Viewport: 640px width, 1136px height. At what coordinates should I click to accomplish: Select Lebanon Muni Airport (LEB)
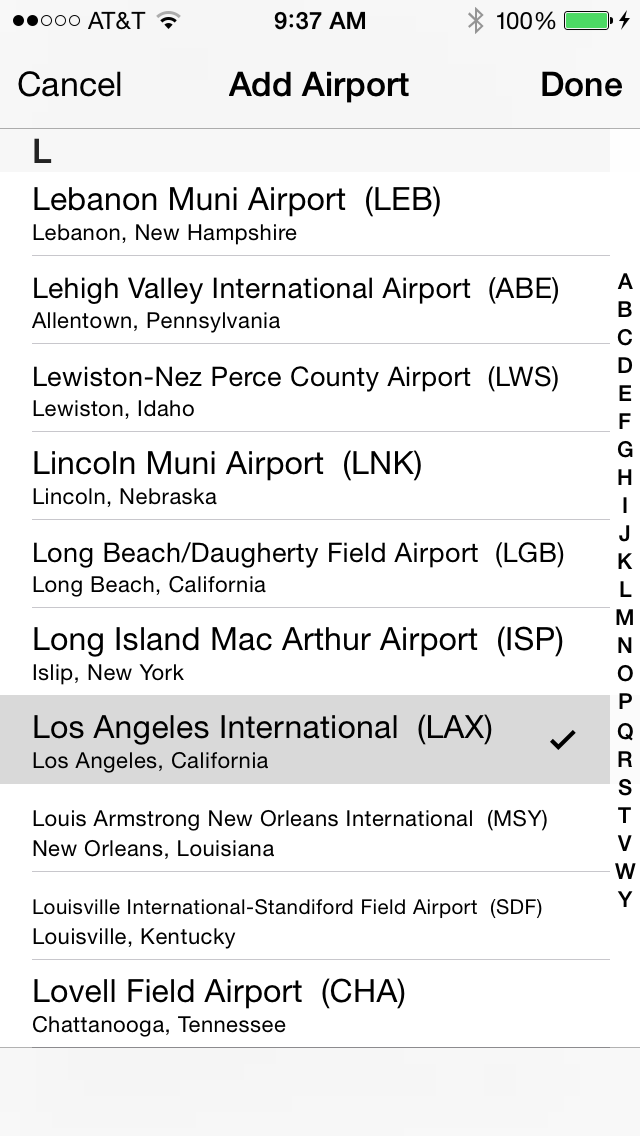(x=305, y=214)
